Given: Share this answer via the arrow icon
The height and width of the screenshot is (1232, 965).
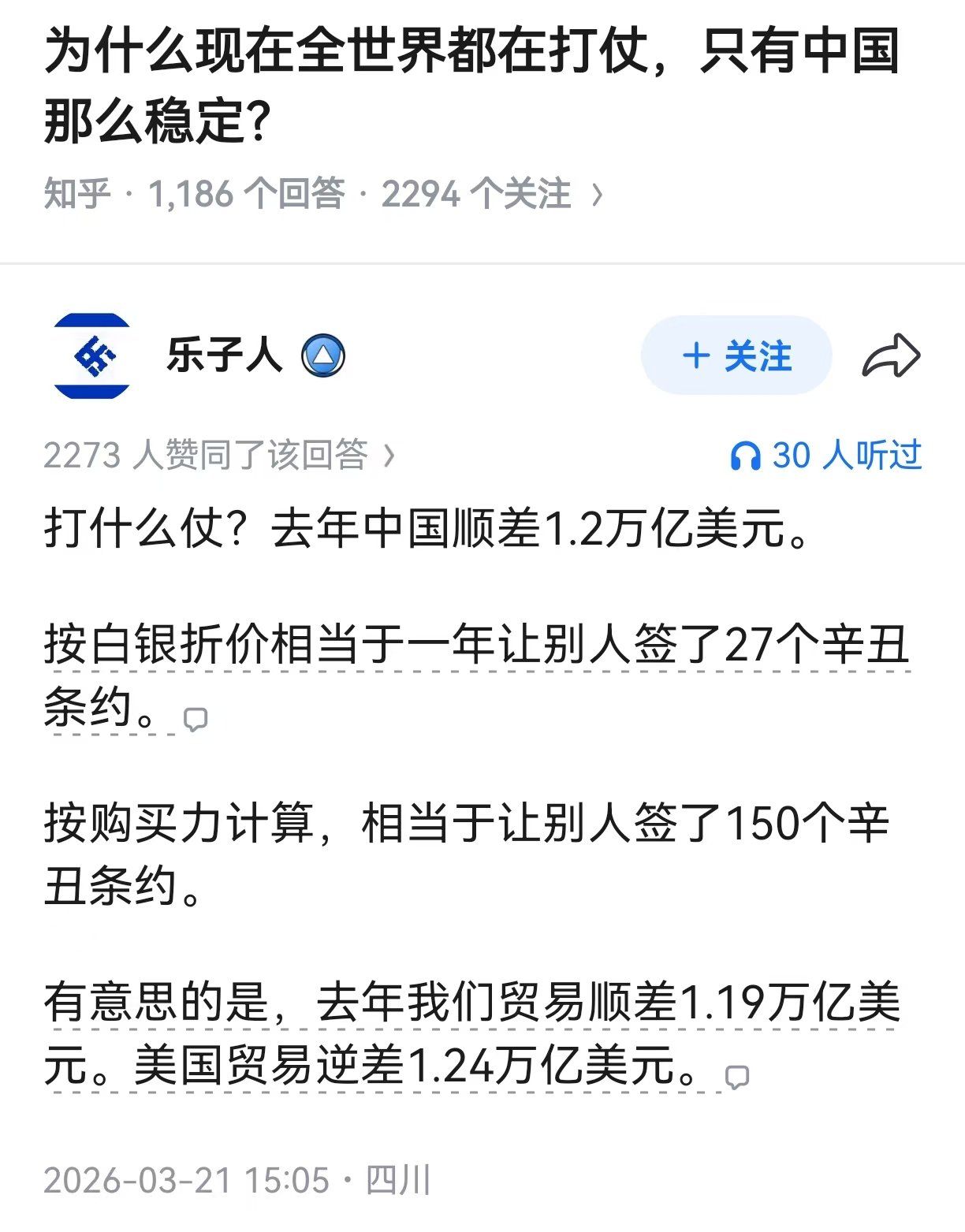Looking at the screenshot, I should [x=891, y=356].
